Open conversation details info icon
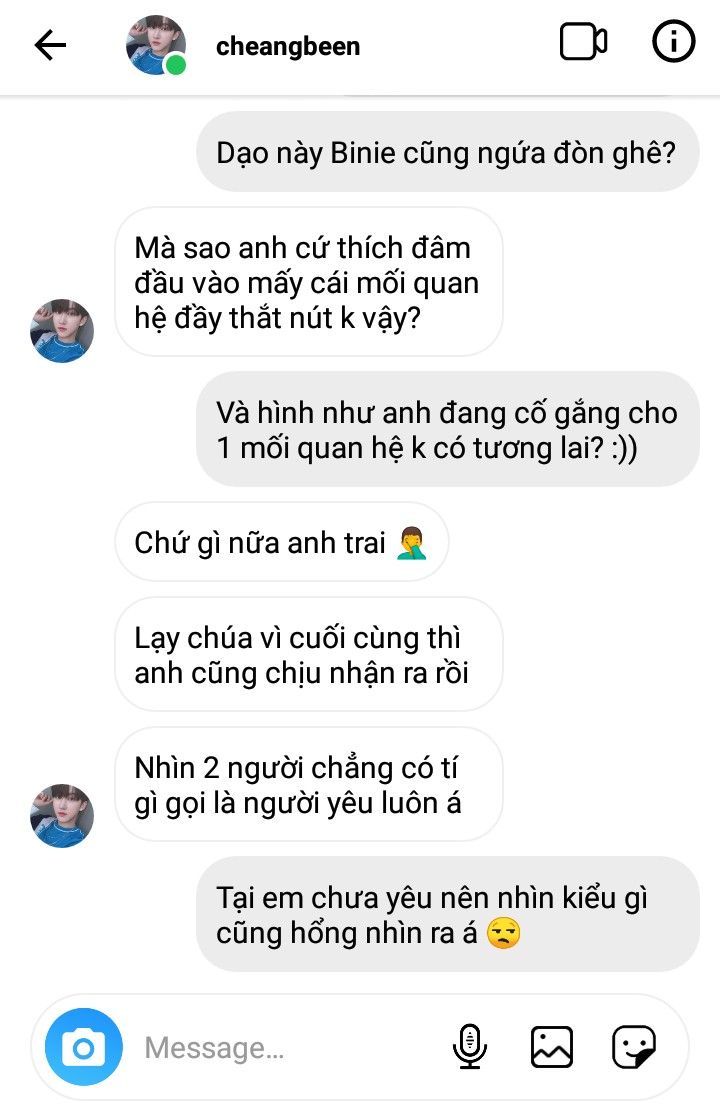Image resolution: width=720 pixels, height=1113 pixels. coord(673,43)
